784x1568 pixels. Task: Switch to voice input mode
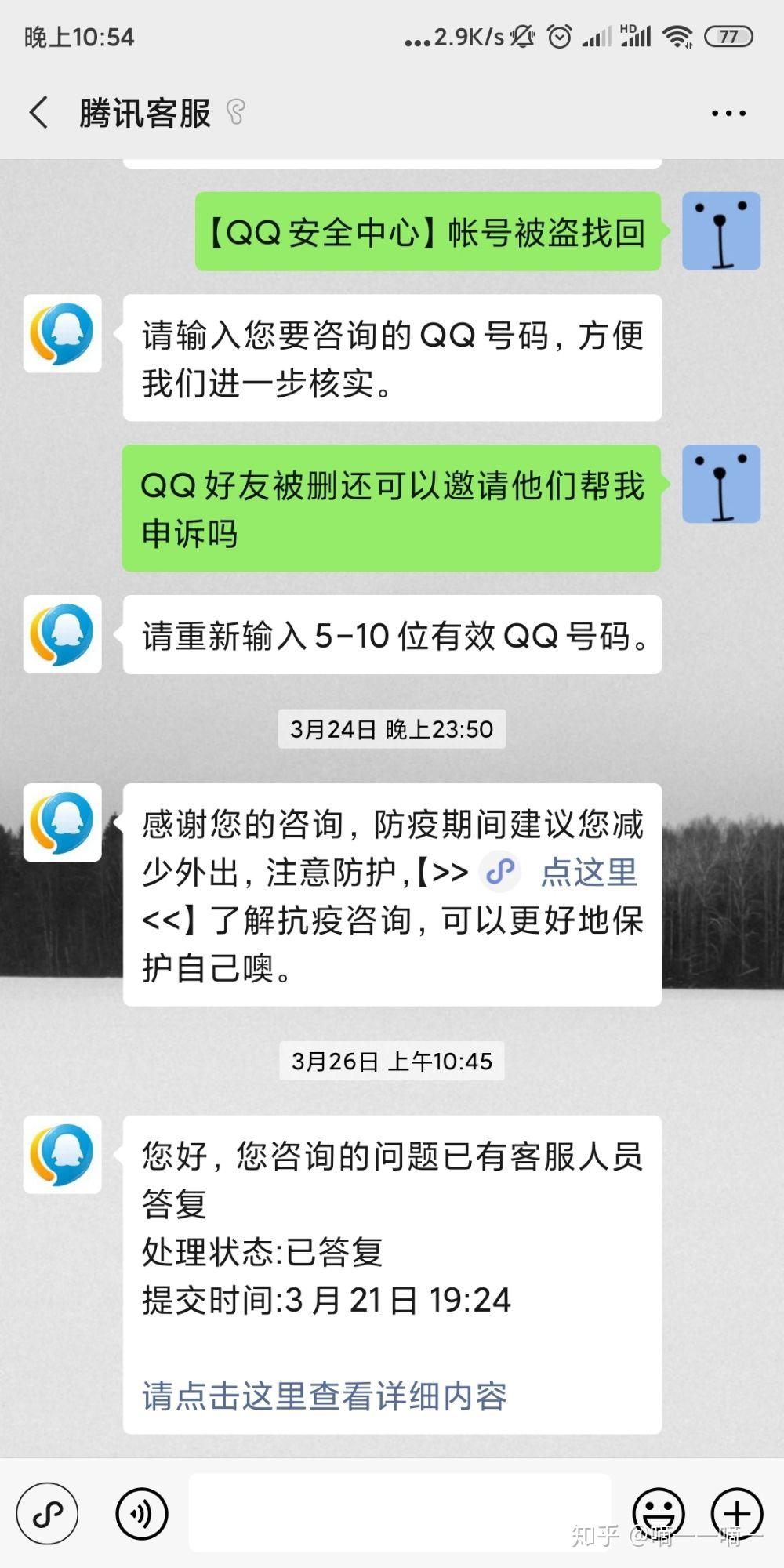click(x=142, y=1513)
